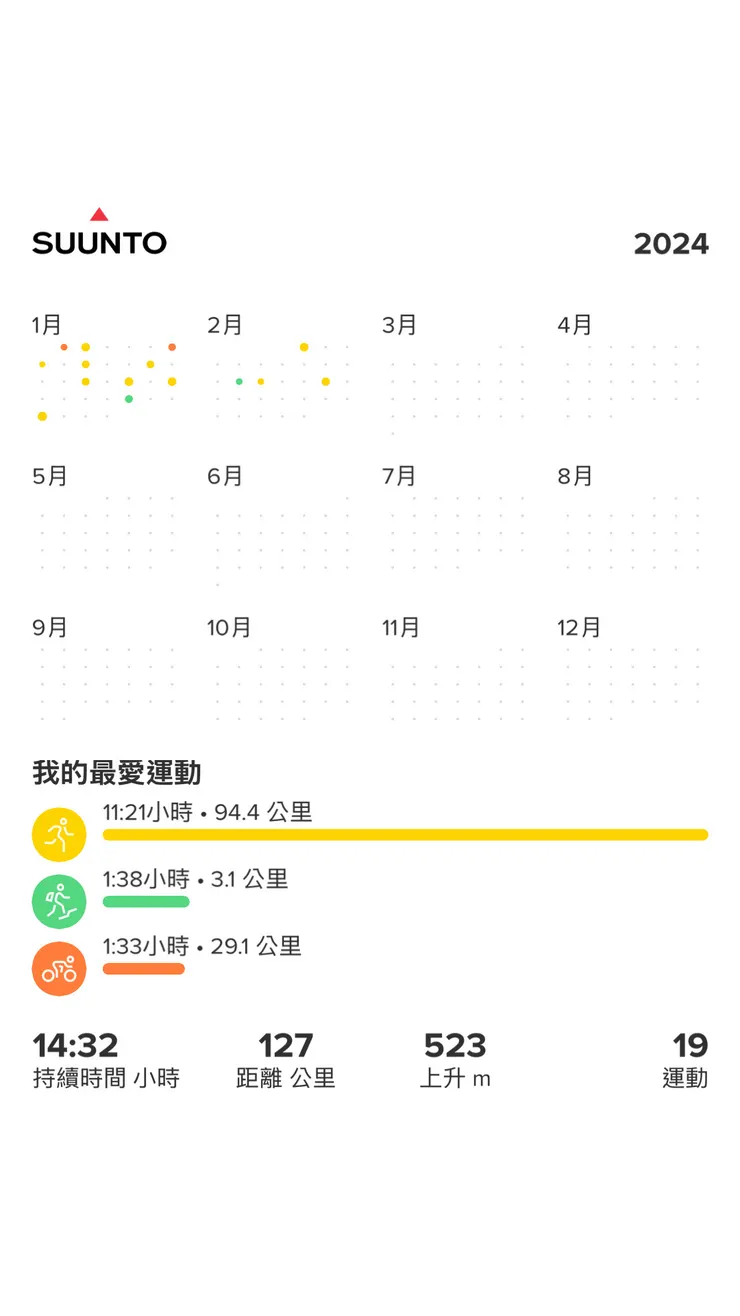740x1316 pixels.
Task: Click the yellow running distance bar
Action: 405,832
